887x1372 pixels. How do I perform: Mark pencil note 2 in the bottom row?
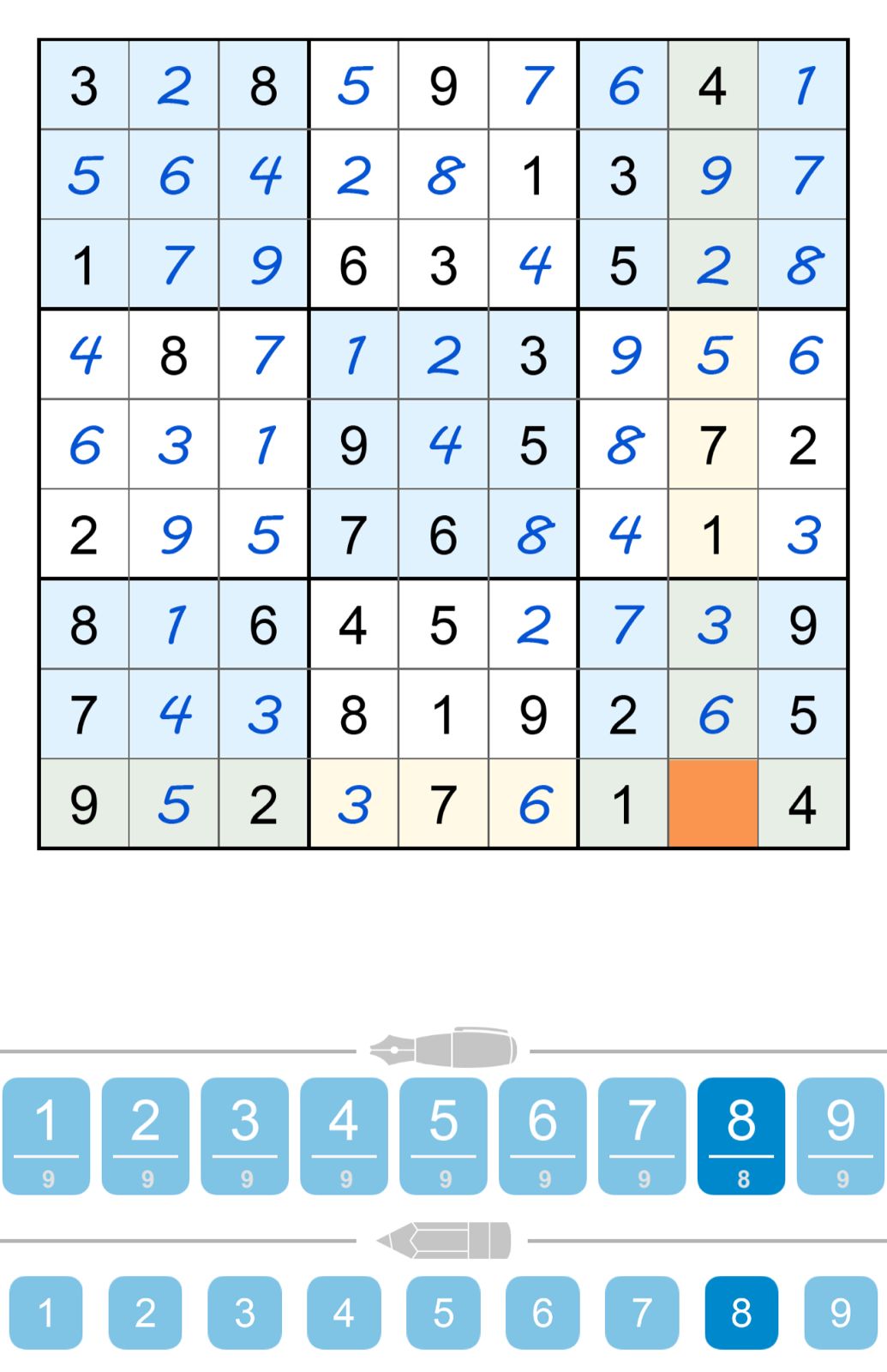pos(146,1312)
